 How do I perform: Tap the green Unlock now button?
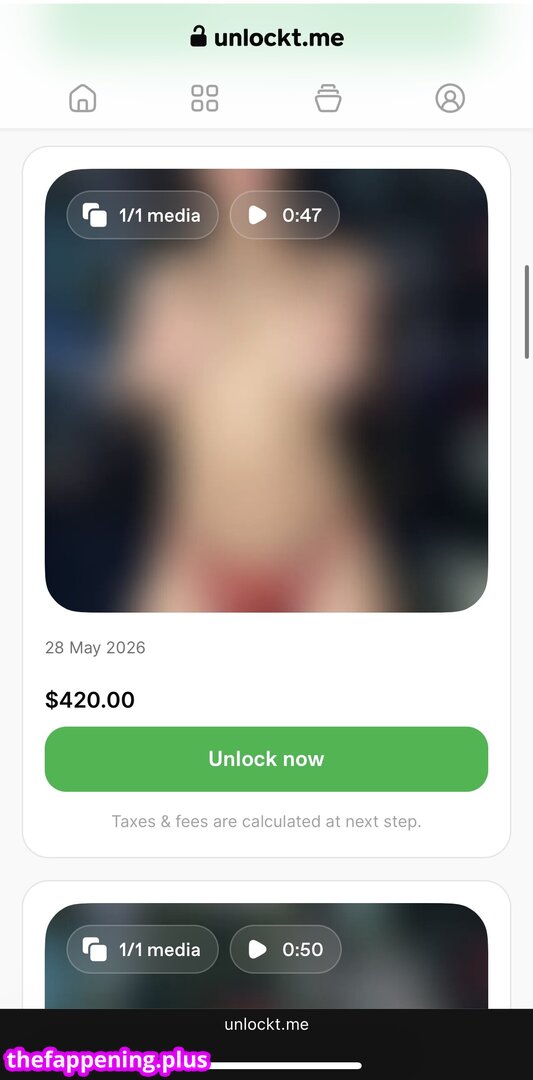tap(266, 759)
